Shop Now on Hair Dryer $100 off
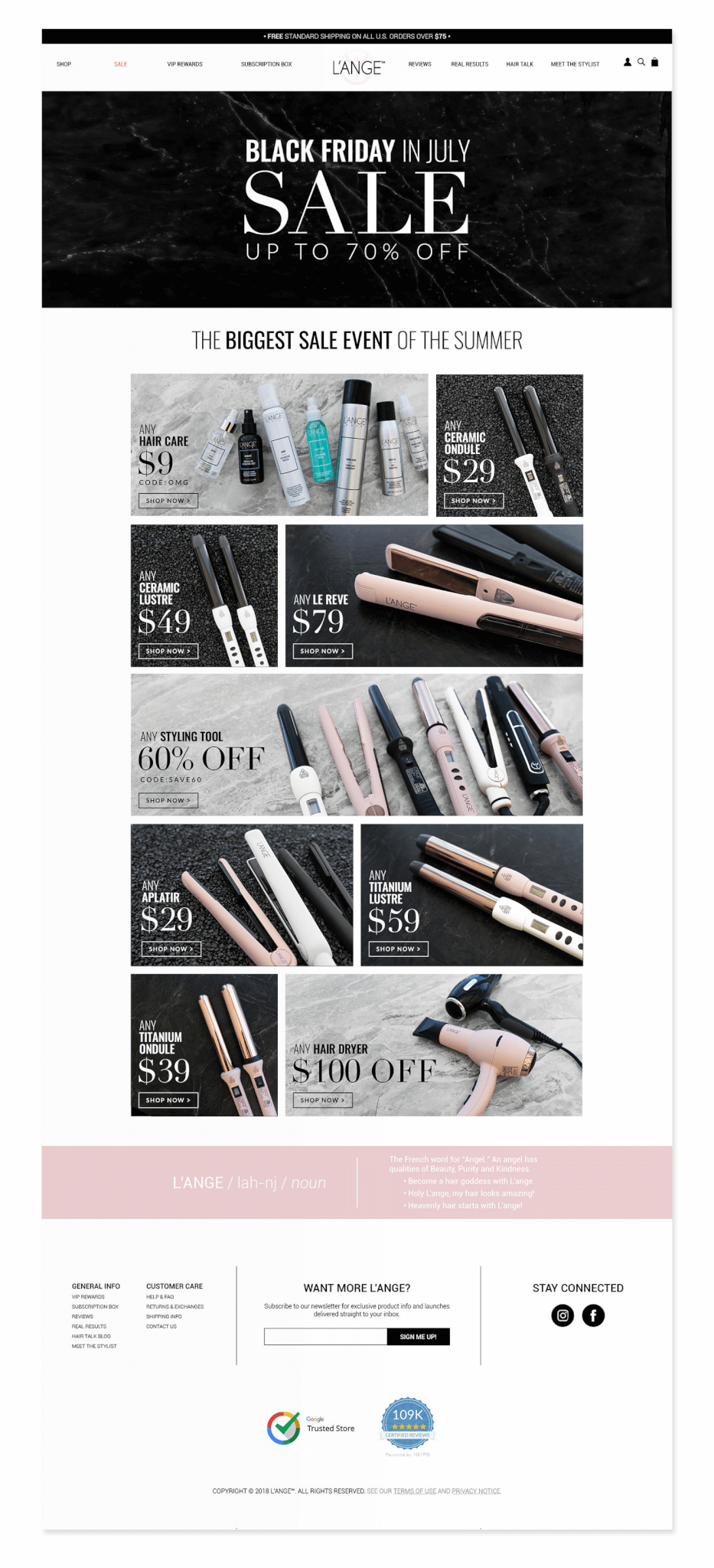 (322, 1100)
